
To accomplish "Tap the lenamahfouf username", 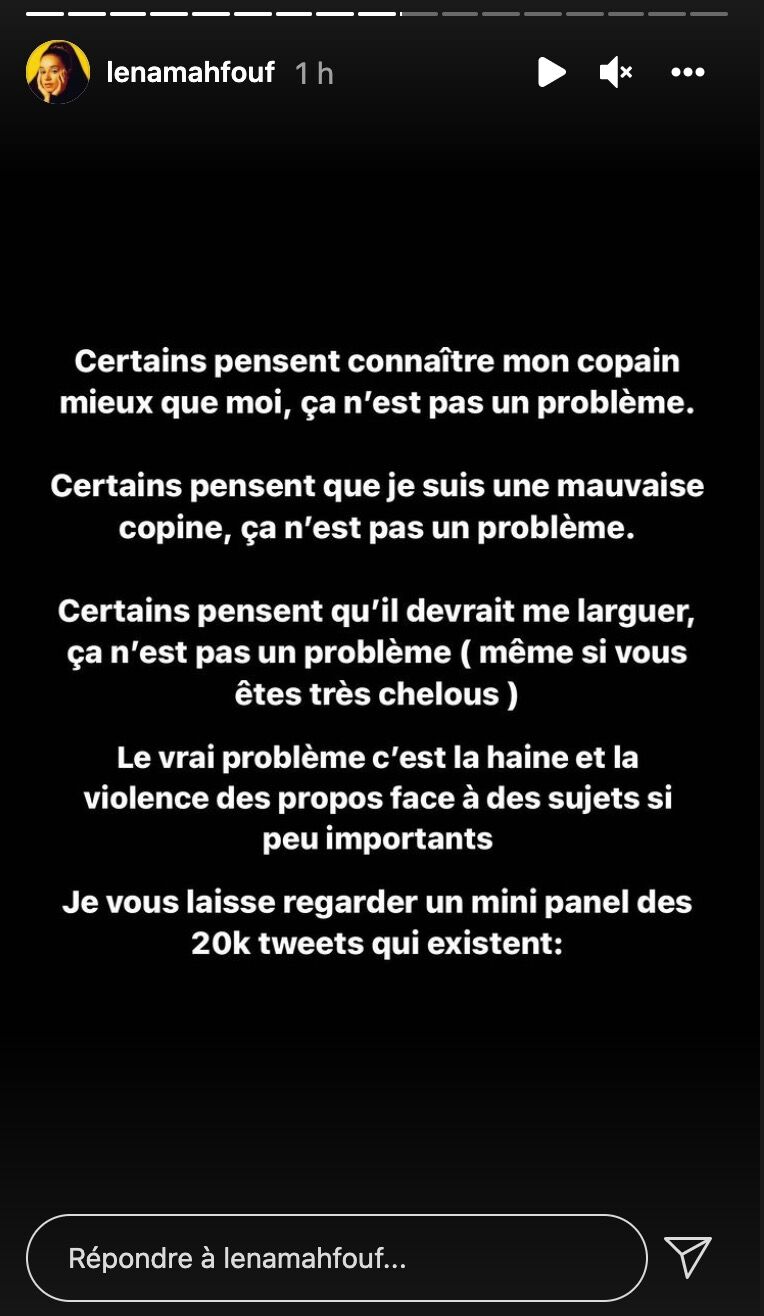I will pos(190,72).
